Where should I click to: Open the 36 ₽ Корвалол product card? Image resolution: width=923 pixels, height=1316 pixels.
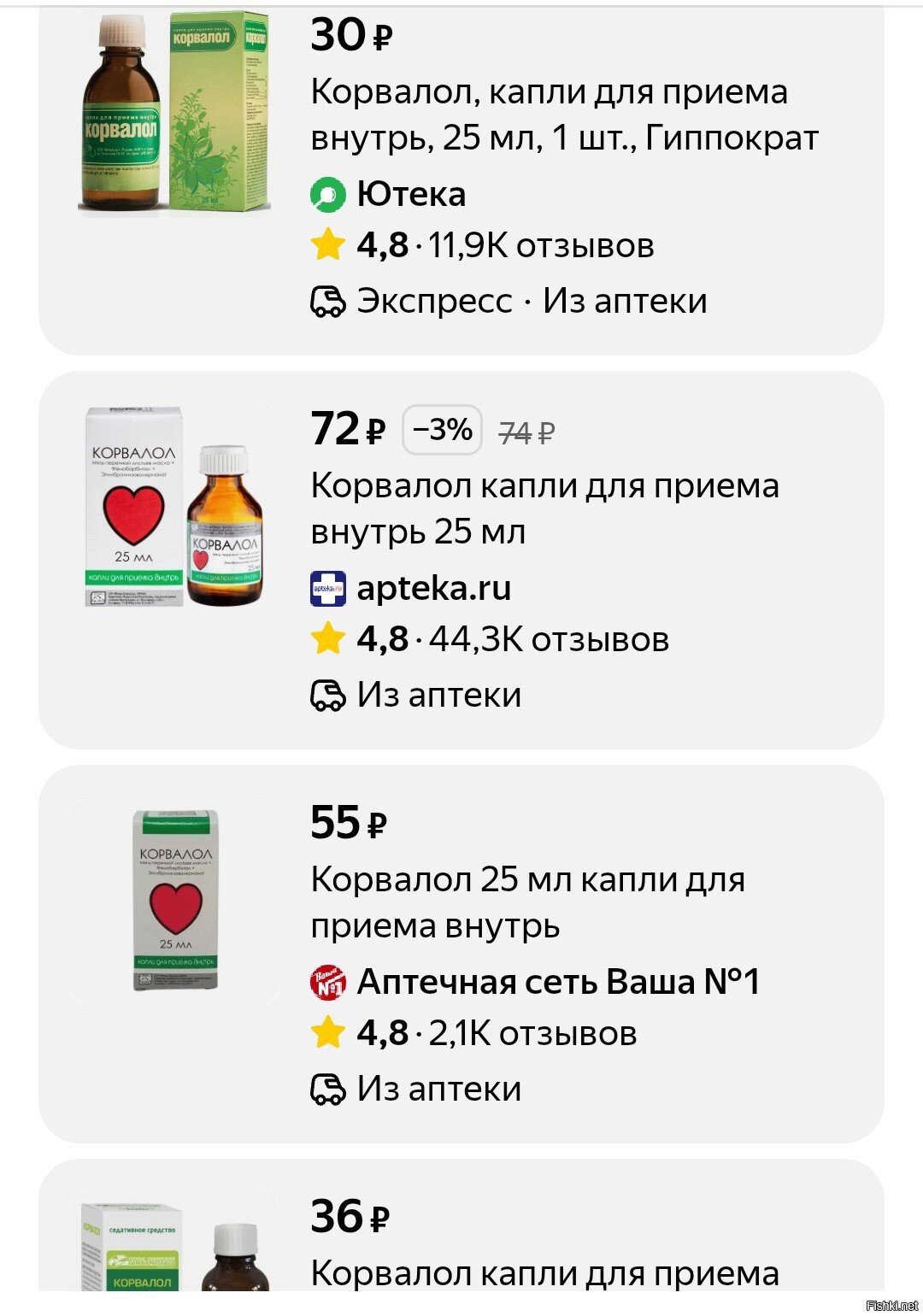click(544, 1272)
